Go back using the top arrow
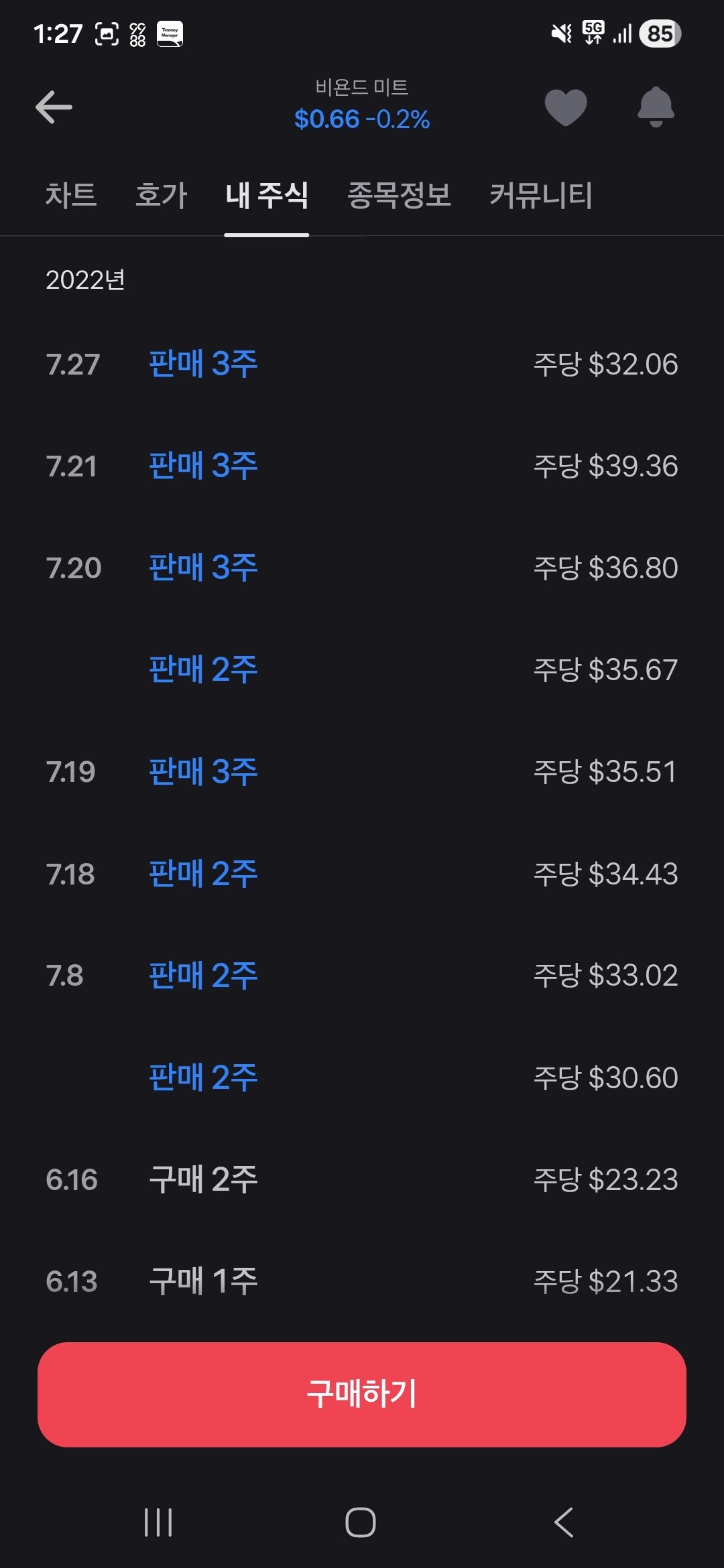 (x=54, y=107)
